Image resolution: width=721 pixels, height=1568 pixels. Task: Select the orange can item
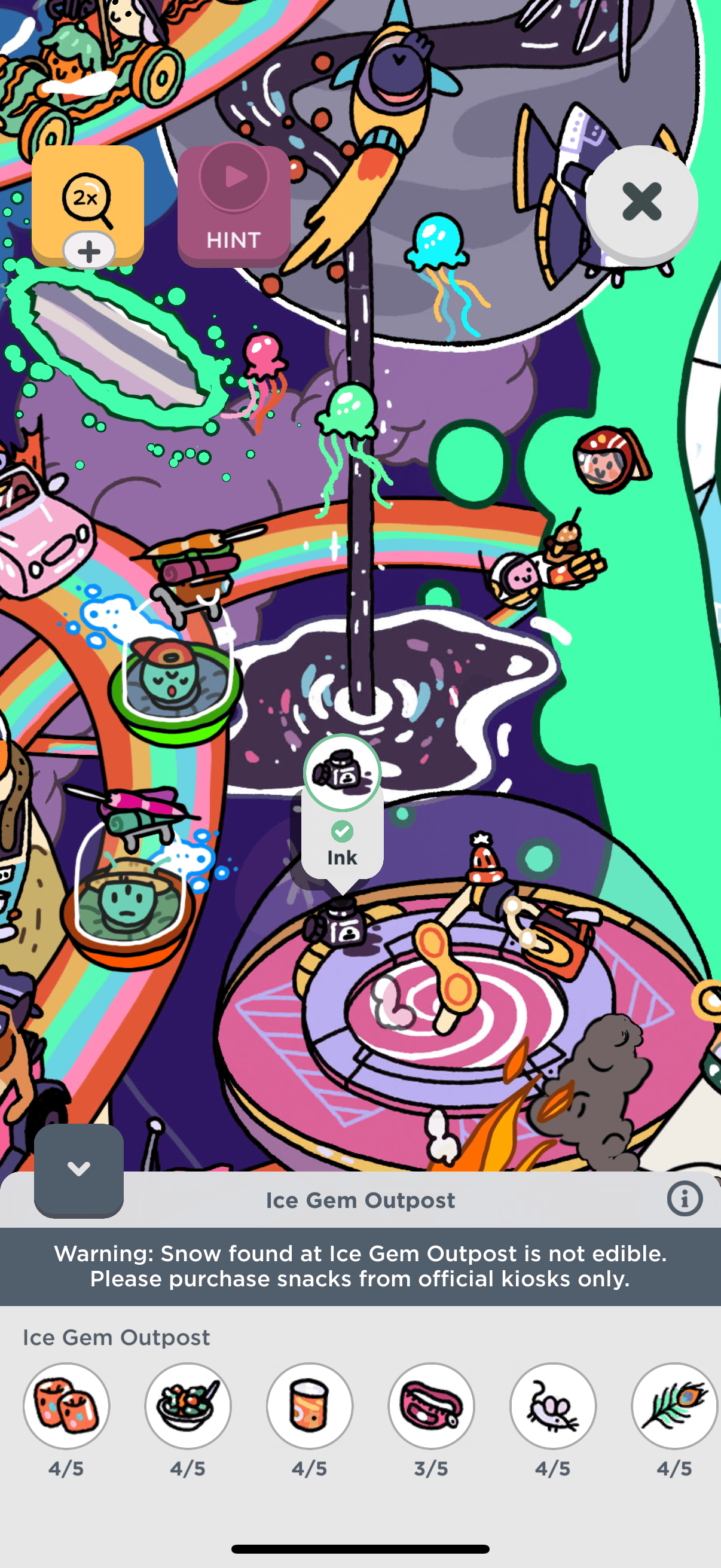click(x=310, y=1406)
